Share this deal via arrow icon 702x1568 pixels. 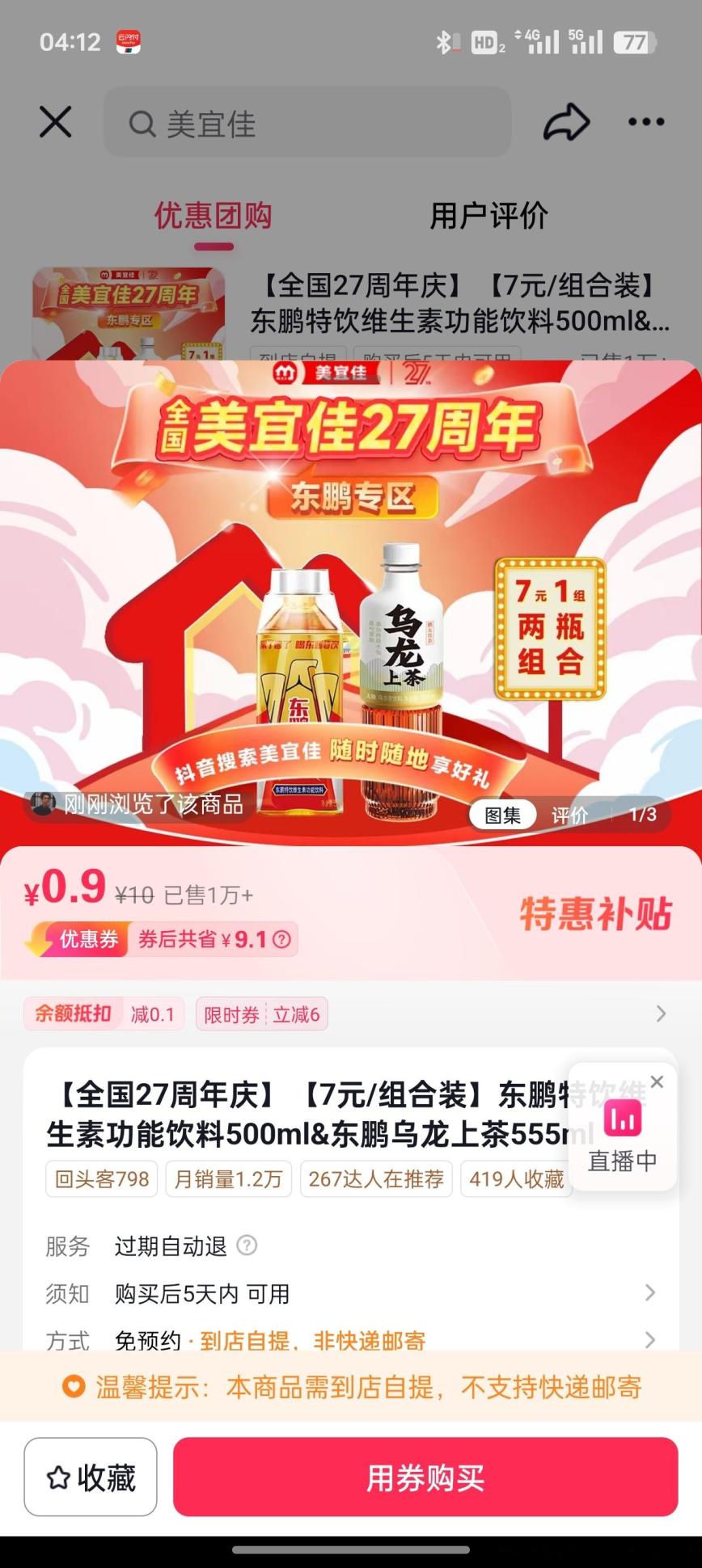pos(565,122)
